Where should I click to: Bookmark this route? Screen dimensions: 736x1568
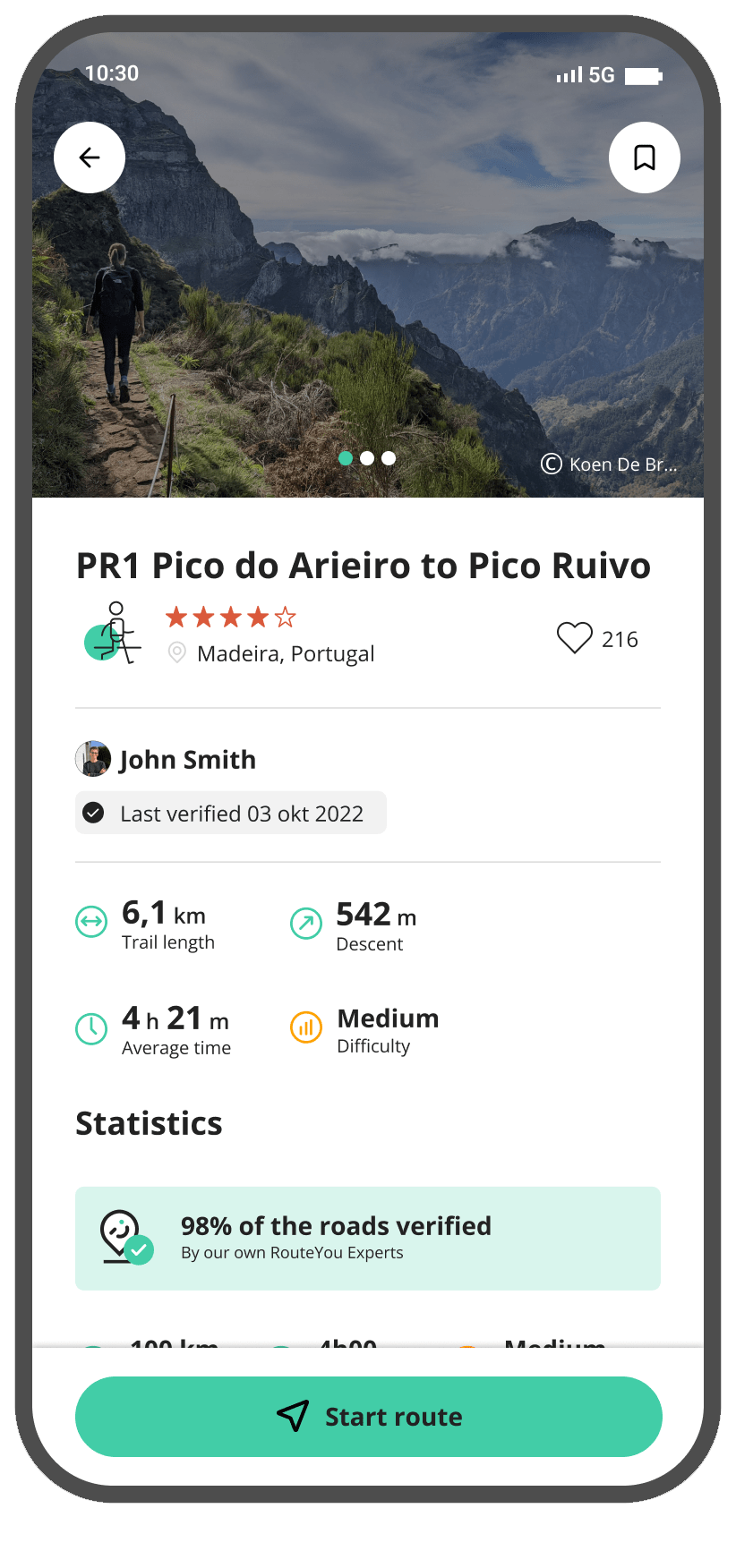644,158
